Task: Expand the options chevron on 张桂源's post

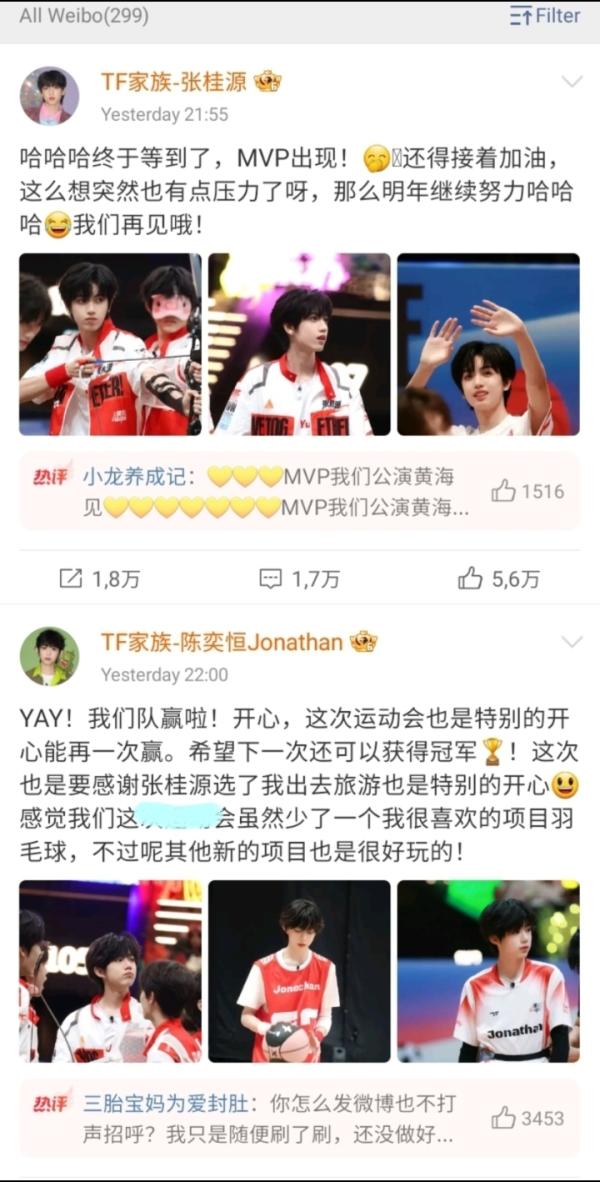Action: 572,82
